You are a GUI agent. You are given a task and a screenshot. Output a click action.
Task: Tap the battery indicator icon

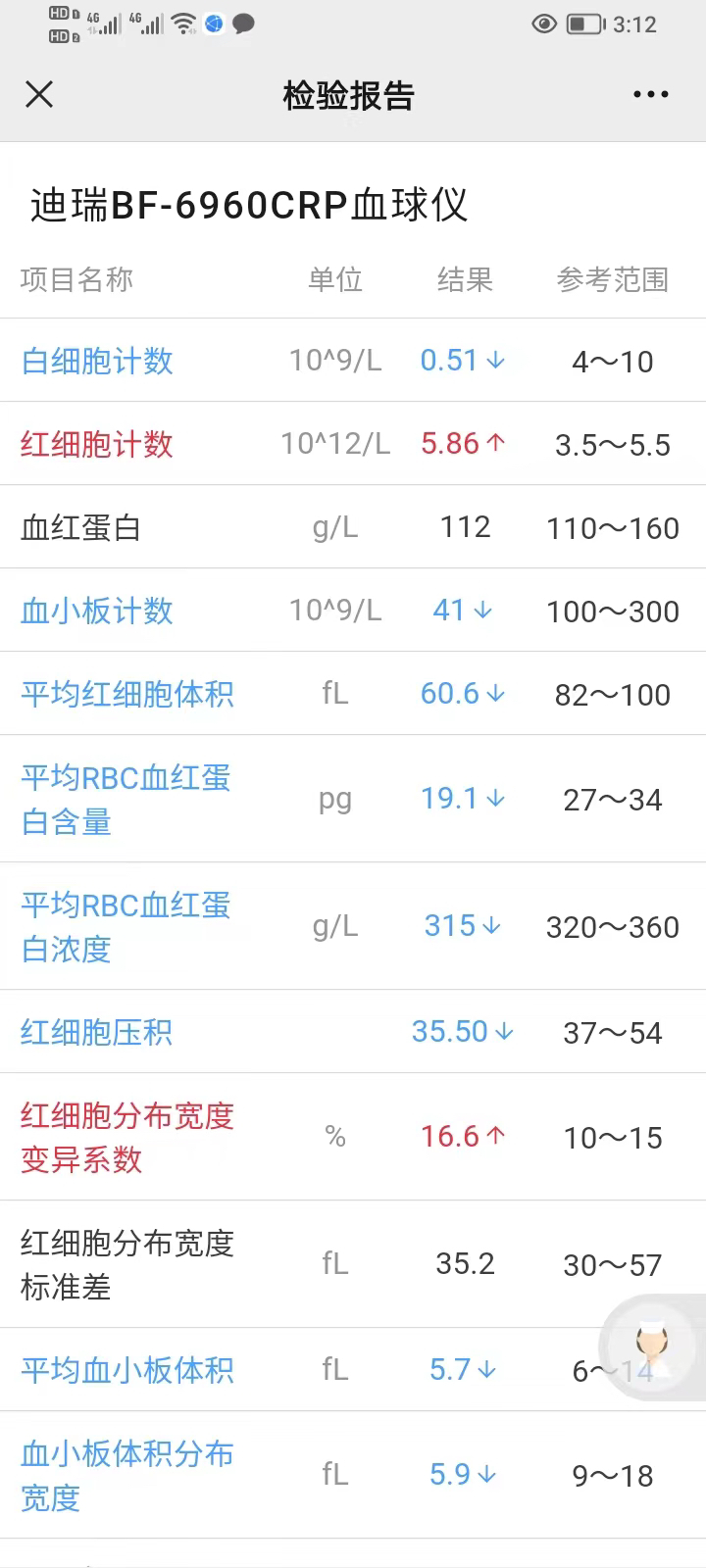point(585,24)
